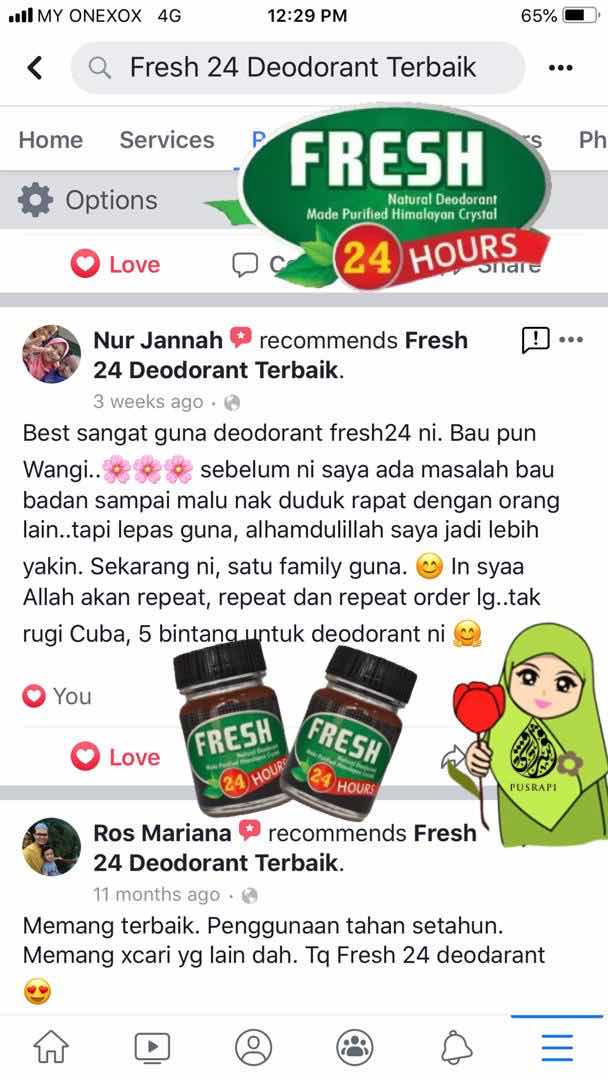Go back using the arrow
This screenshot has width=608, height=1080.
tap(35, 68)
